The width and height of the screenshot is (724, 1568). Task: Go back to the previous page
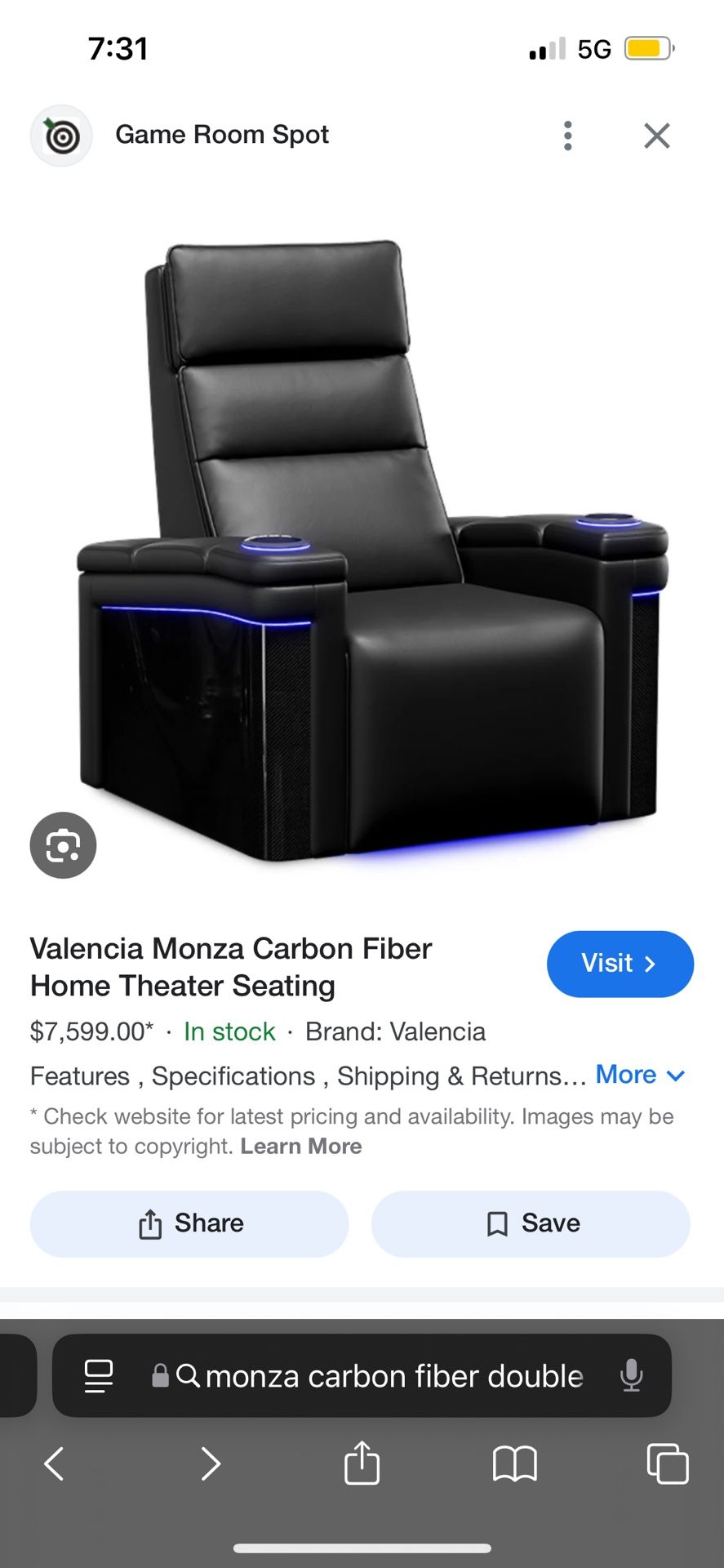(x=54, y=1463)
